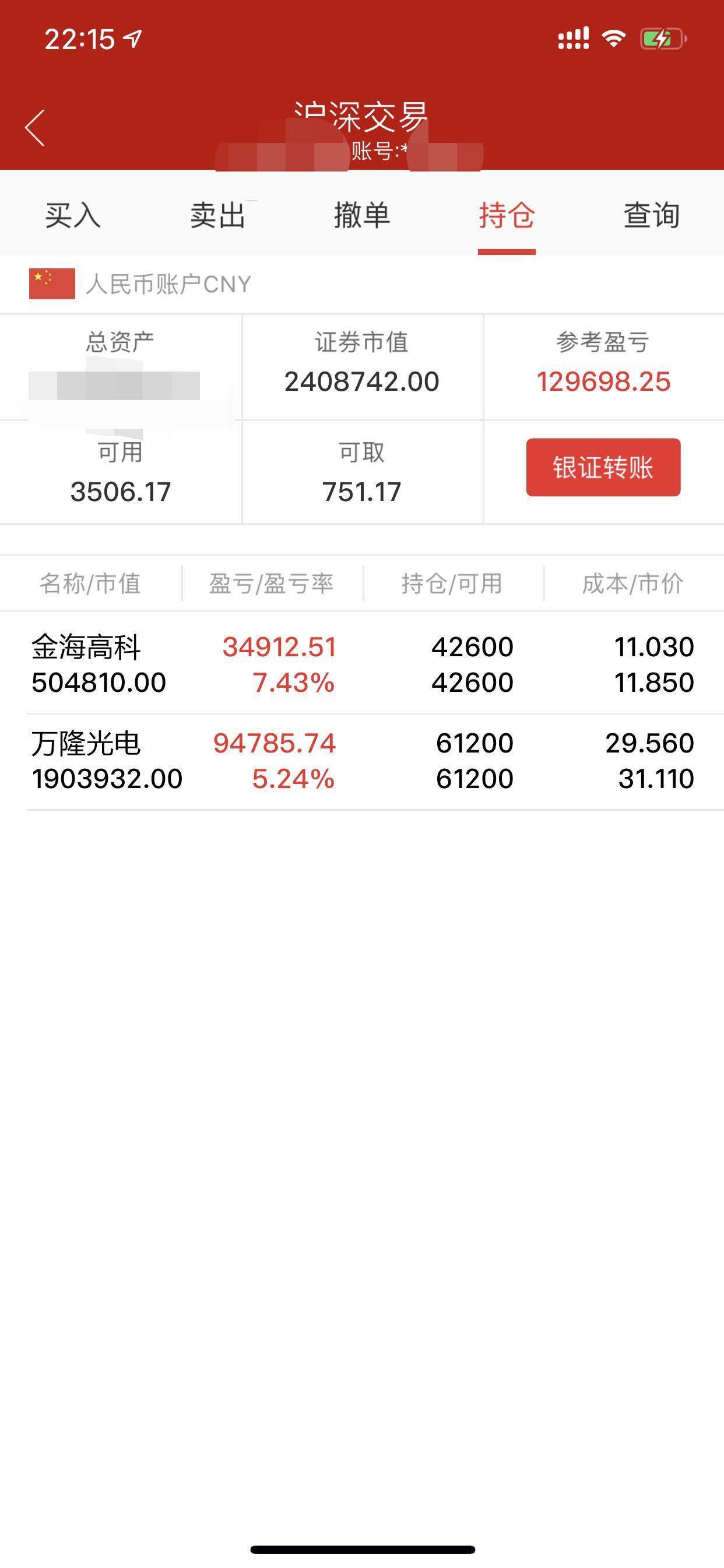
Task: Open the 撤单 tab
Action: (362, 215)
